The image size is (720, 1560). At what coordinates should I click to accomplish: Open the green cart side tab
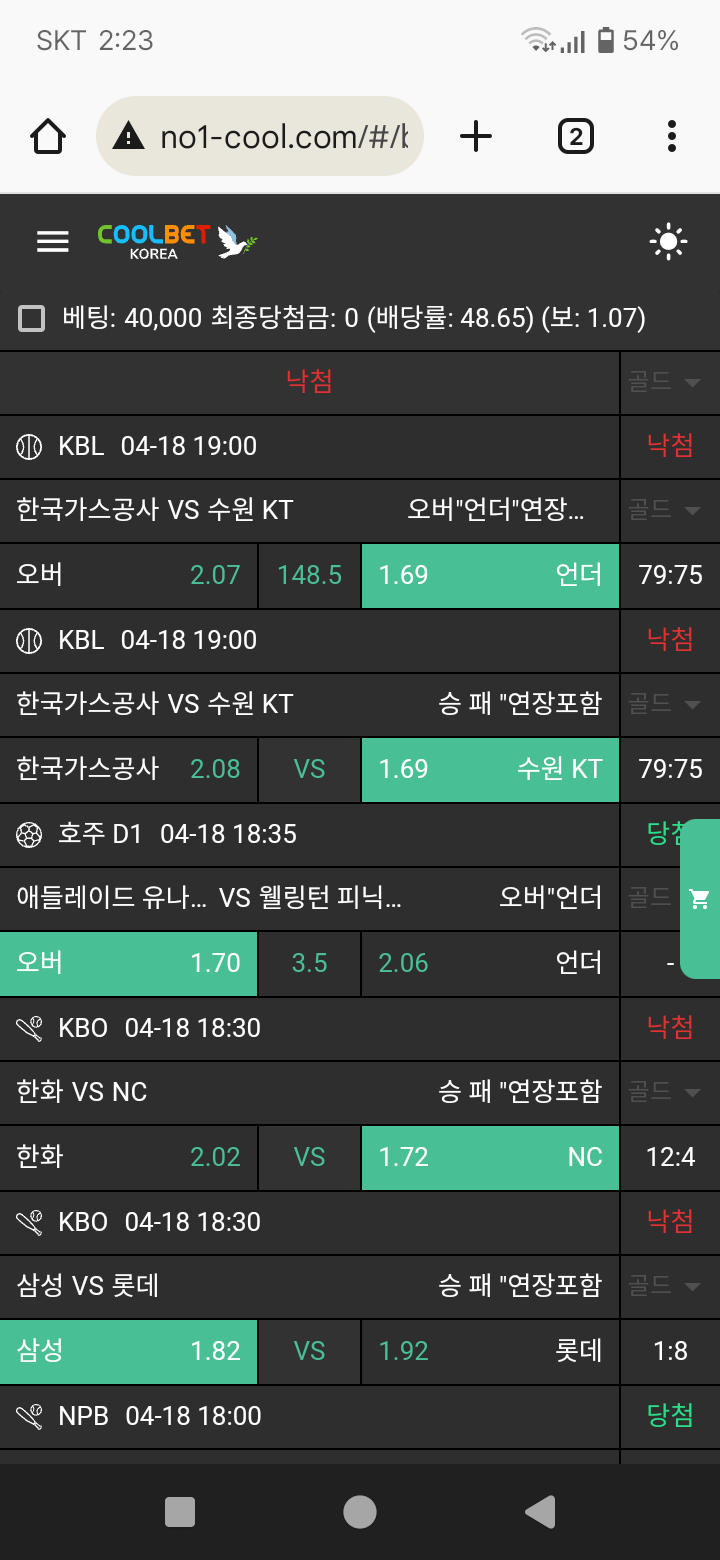[x=700, y=898]
